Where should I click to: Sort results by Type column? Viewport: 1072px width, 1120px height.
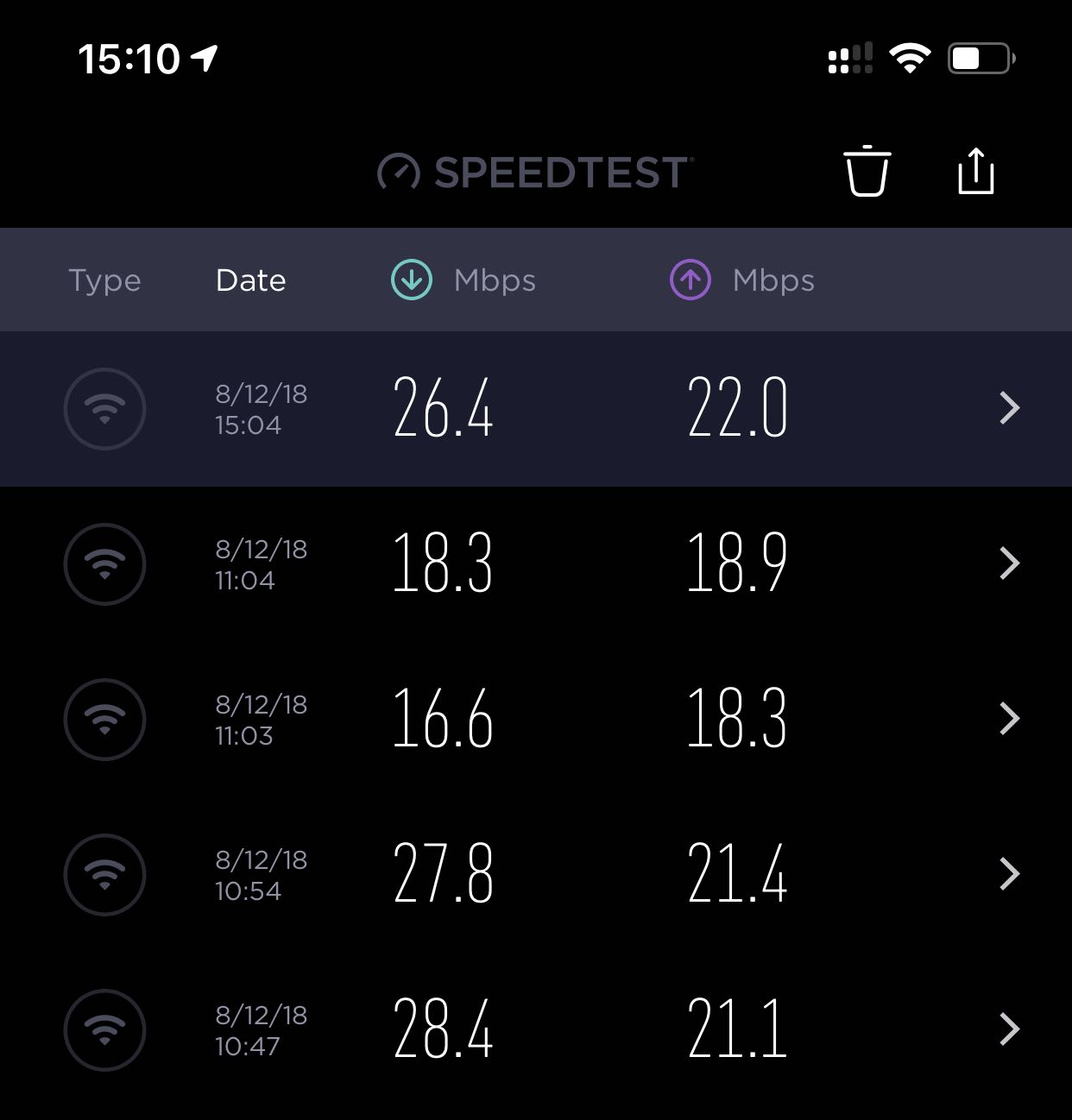pos(104,280)
